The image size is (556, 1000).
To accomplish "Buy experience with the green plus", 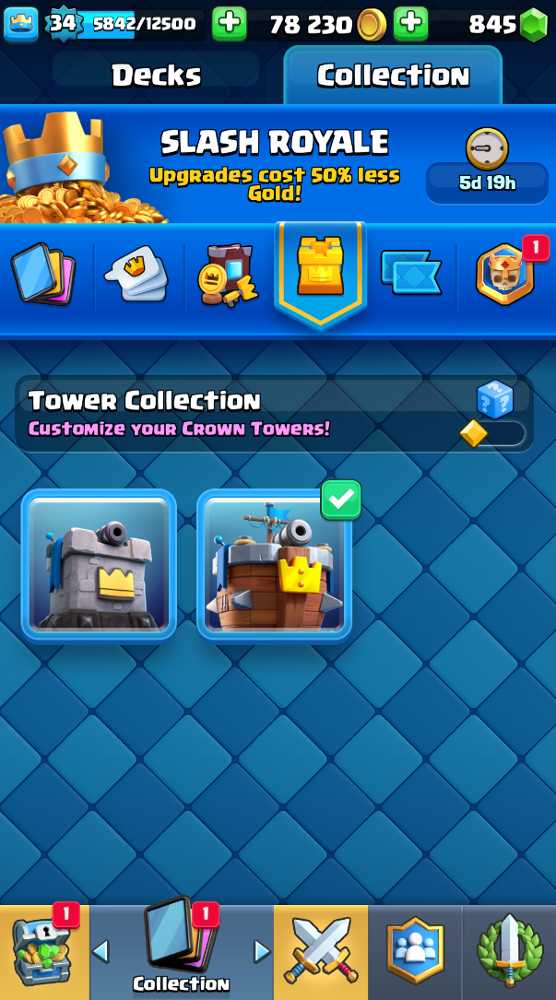I will [229, 24].
